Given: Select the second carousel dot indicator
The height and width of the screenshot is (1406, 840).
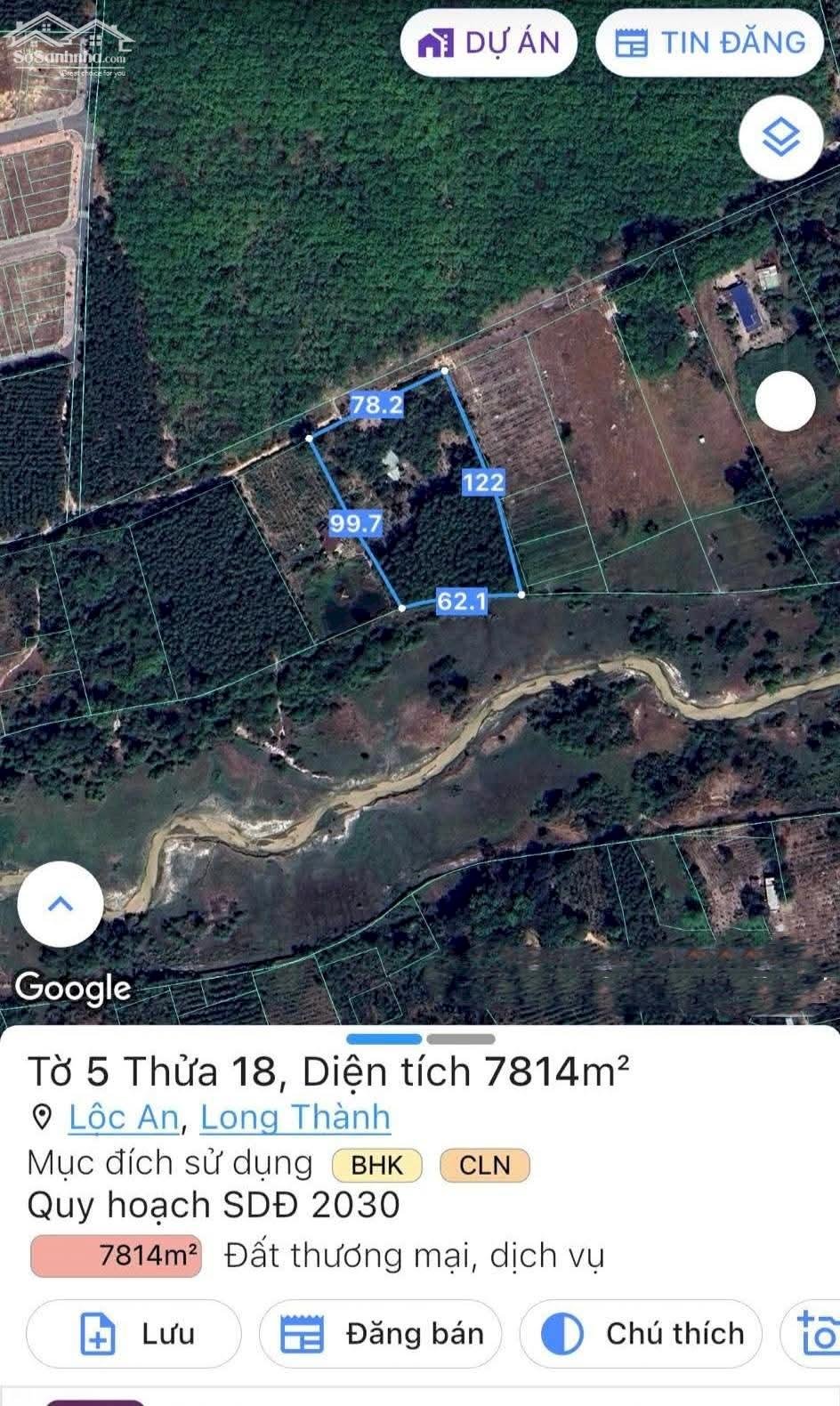Looking at the screenshot, I should (x=459, y=1038).
